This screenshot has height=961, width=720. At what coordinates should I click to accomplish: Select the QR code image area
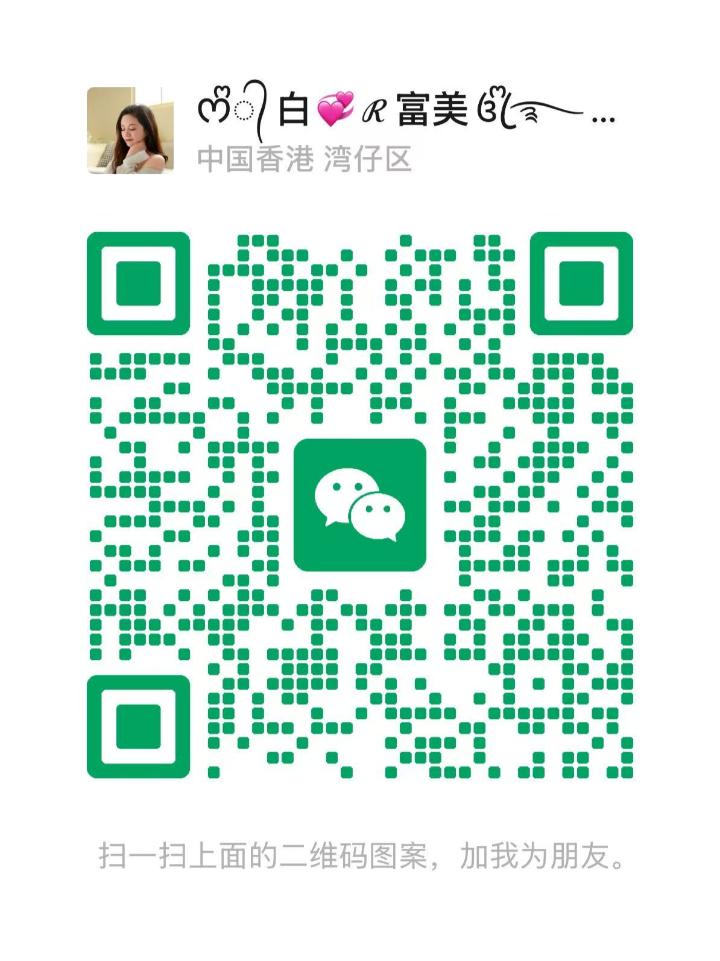[x=360, y=505]
